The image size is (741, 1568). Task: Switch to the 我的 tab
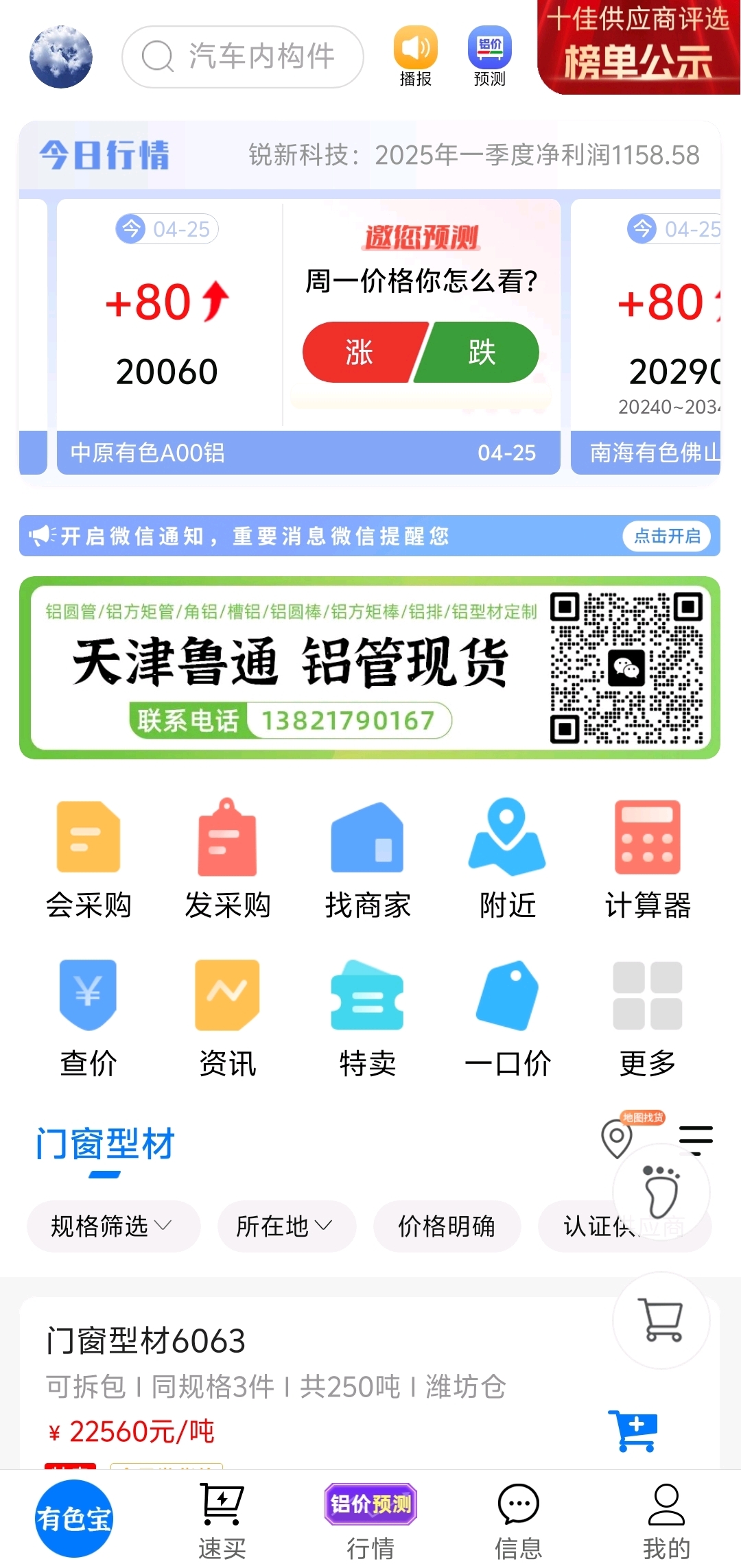[666, 1521]
